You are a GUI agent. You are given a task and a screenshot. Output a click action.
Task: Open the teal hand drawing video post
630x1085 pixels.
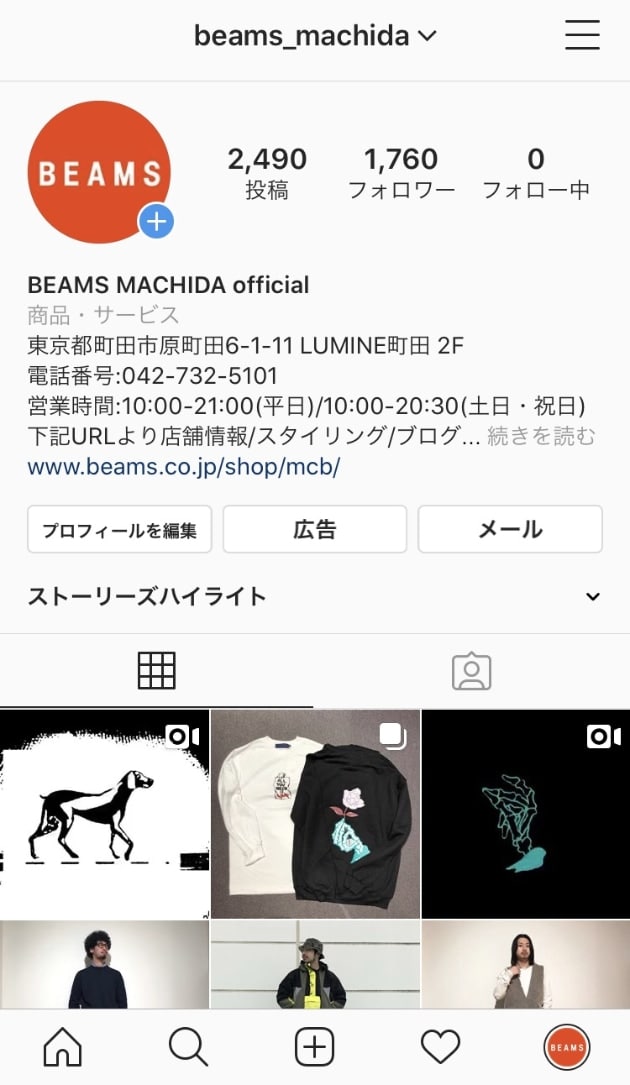pyautogui.click(x=525, y=814)
